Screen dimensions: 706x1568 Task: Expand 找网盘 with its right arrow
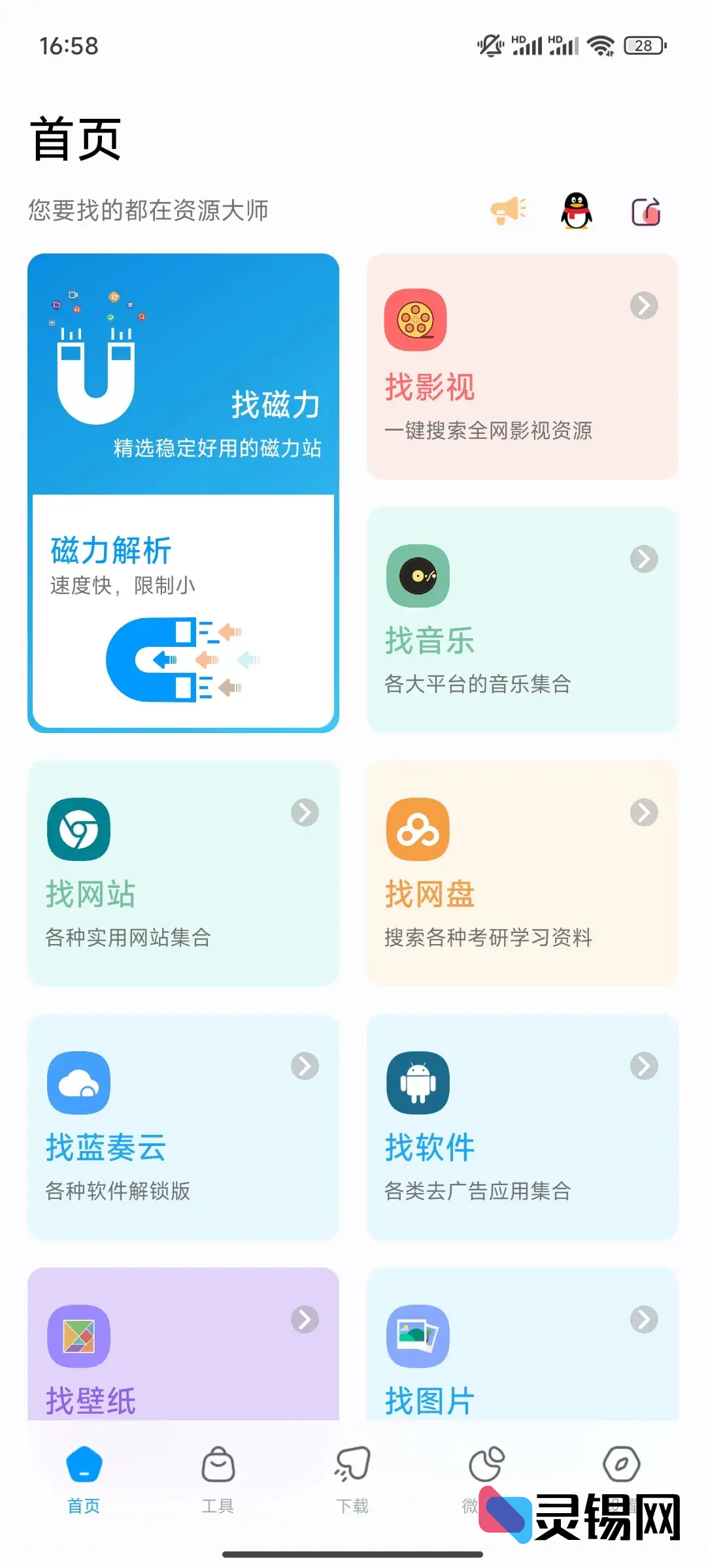click(642, 812)
